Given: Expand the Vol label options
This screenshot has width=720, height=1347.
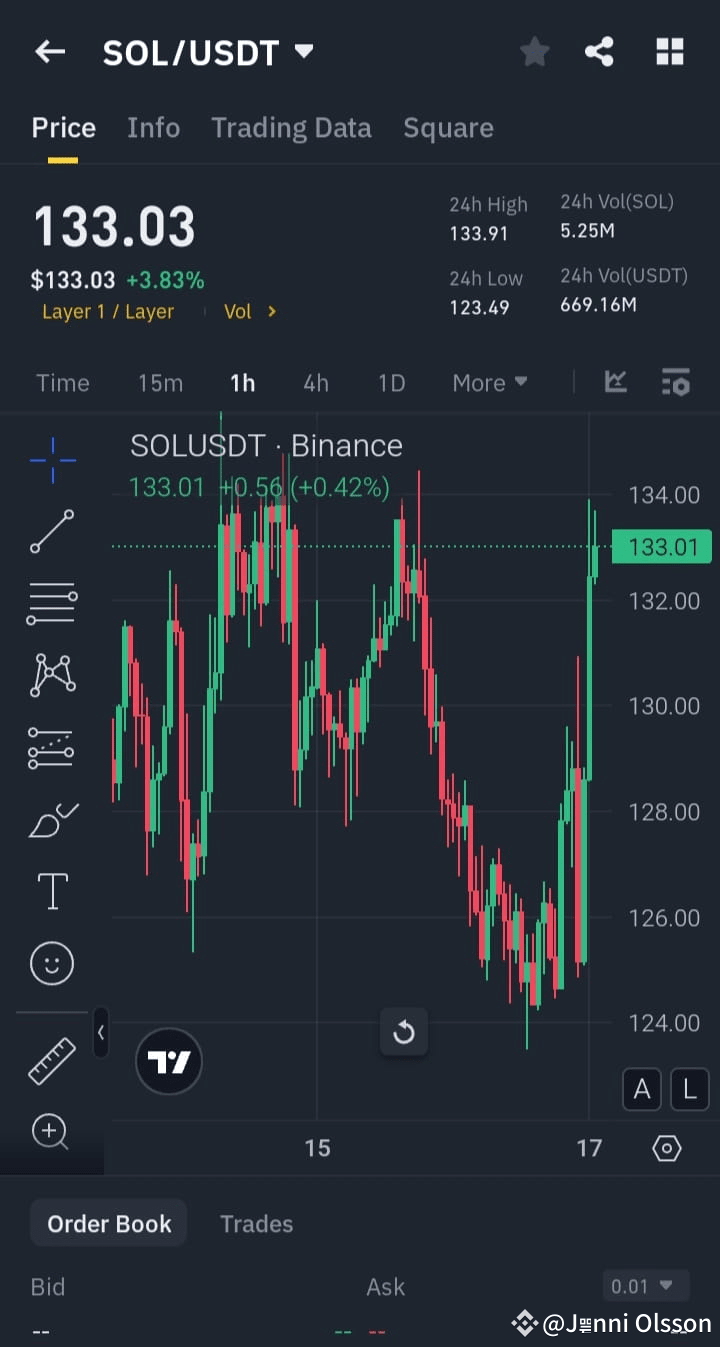Looking at the screenshot, I should tap(249, 311).
